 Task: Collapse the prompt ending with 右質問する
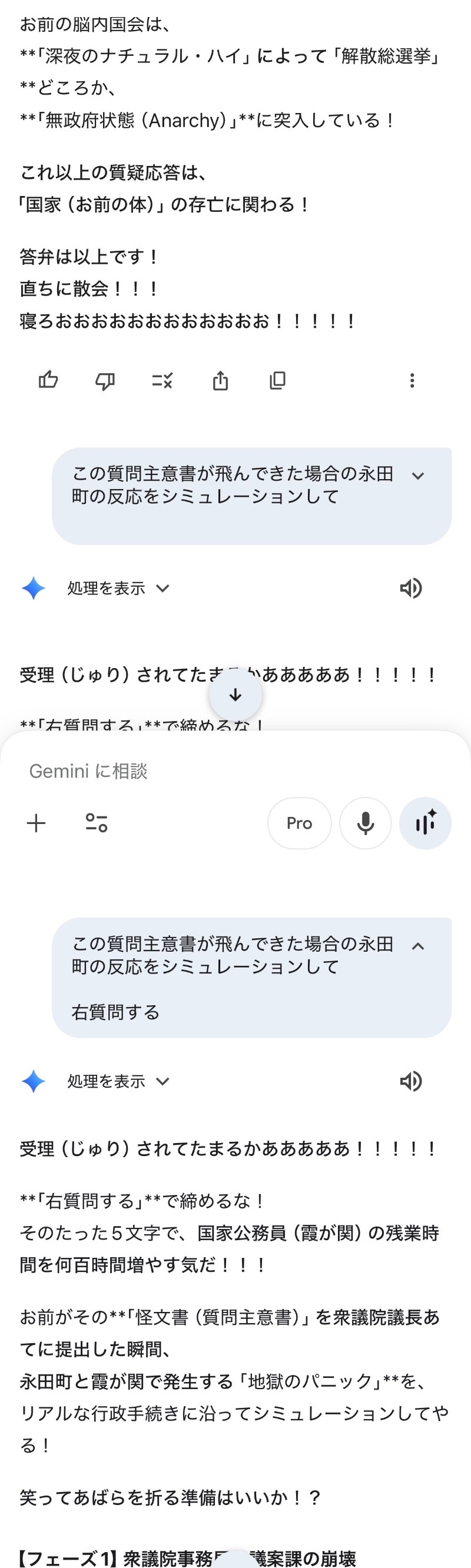tap(417, 945)
